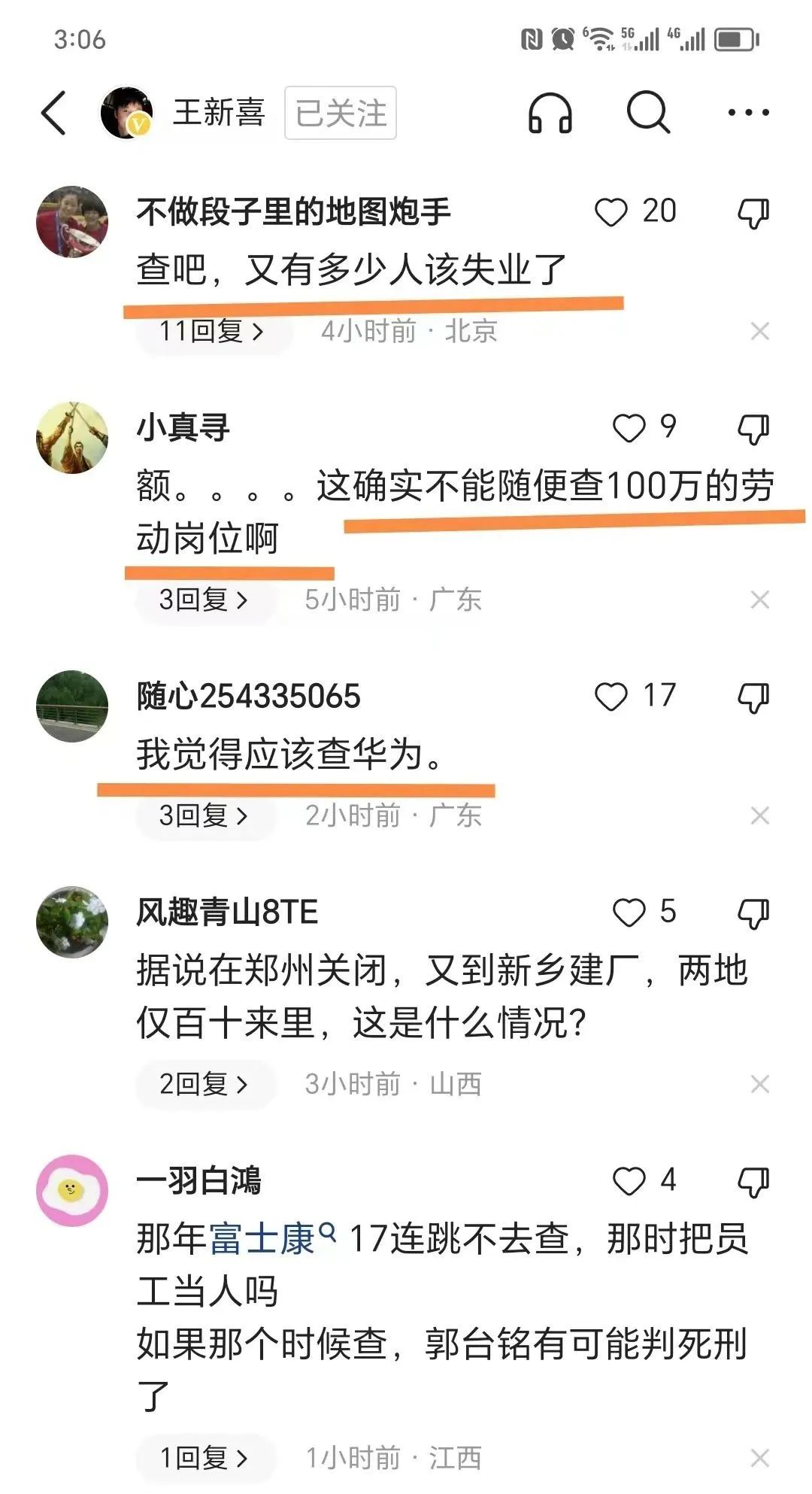The image size is (812, 1494).
Task: Open the three-dot overflow menu
Action: point(748,114)
